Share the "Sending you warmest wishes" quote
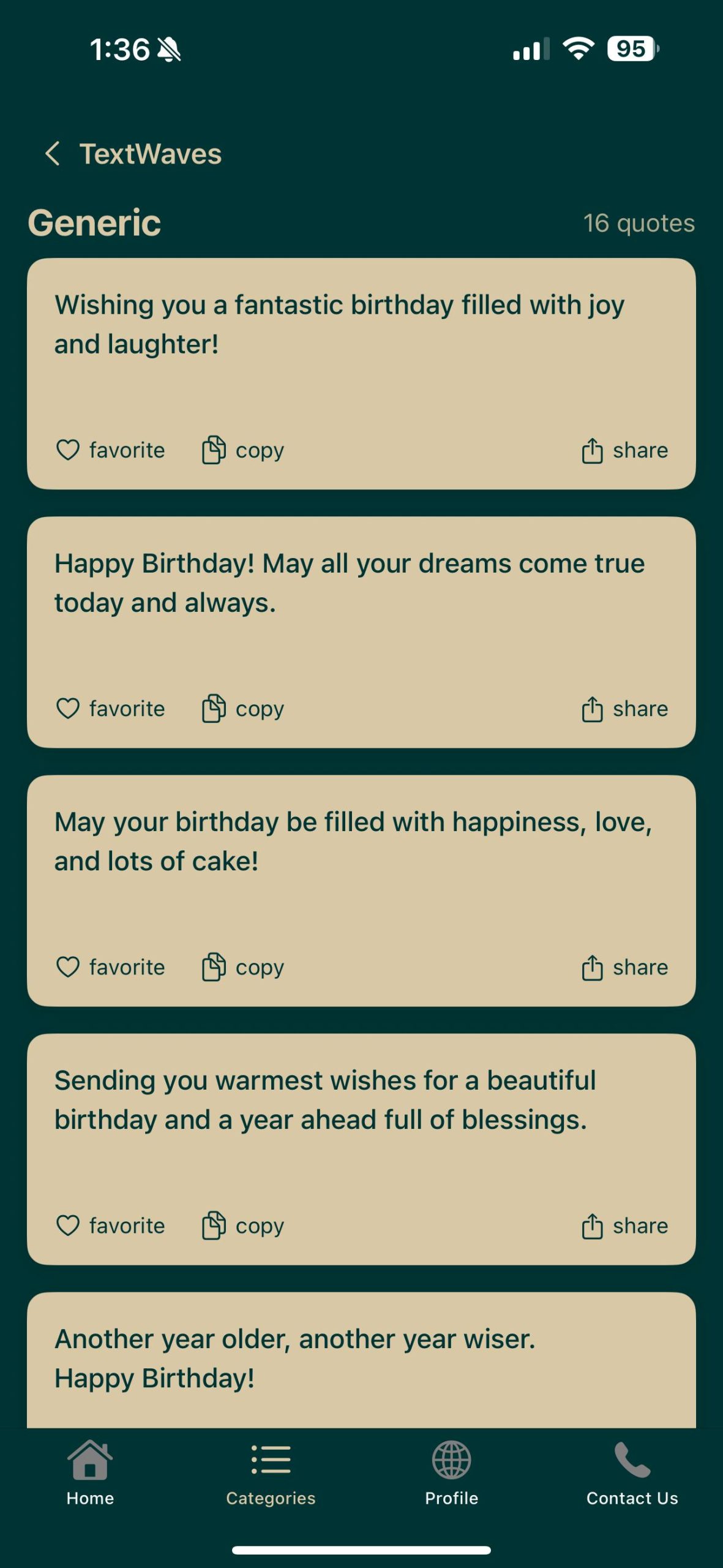The width and height of the screenshot is (723, 1568). [x=624, y=1226]
